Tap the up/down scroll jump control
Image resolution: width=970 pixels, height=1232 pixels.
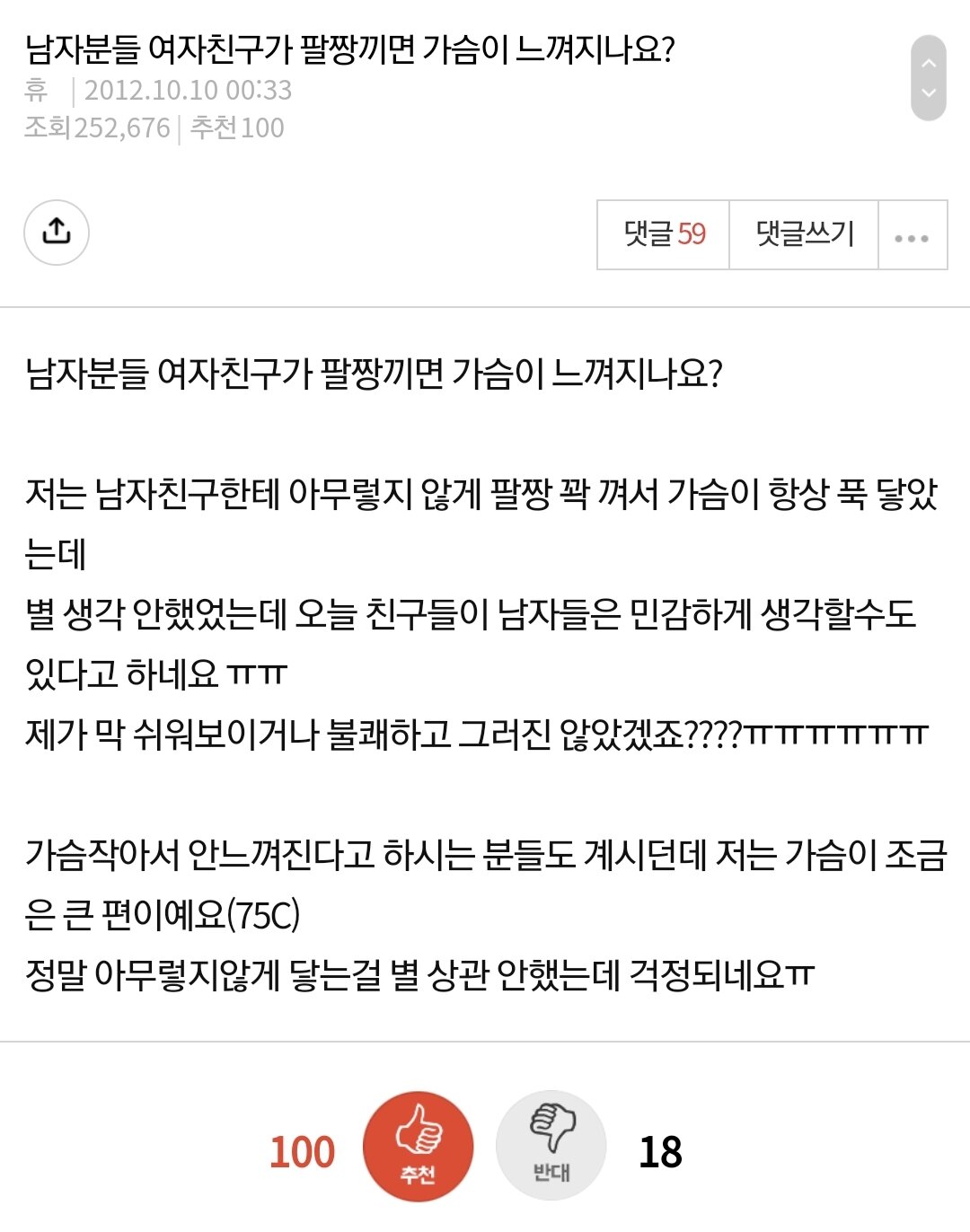pos(929,78)
